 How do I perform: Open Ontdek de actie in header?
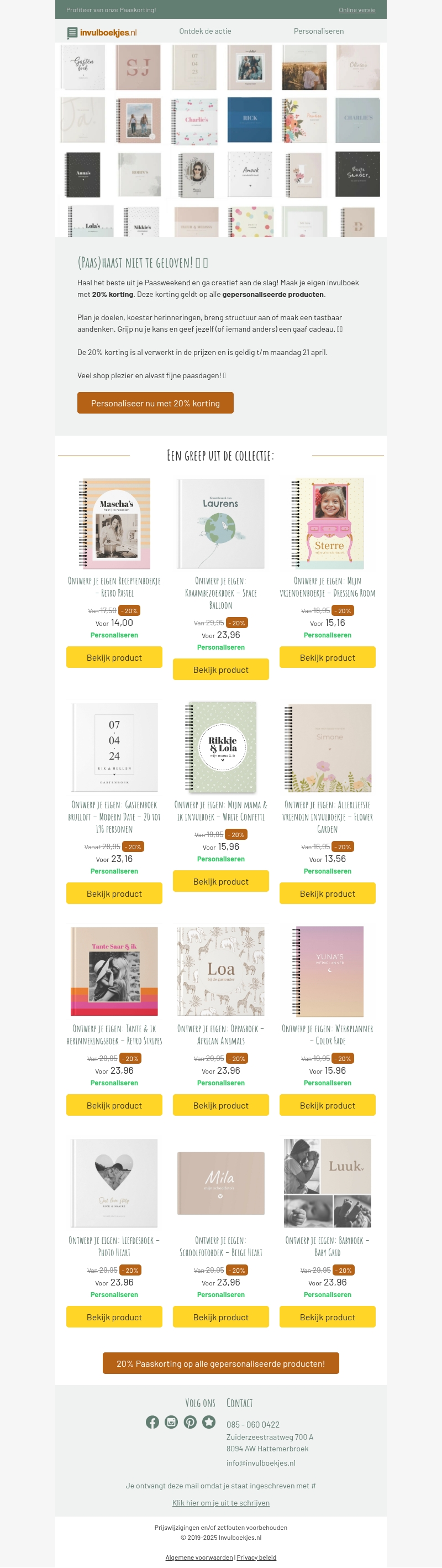click(205, 31)
